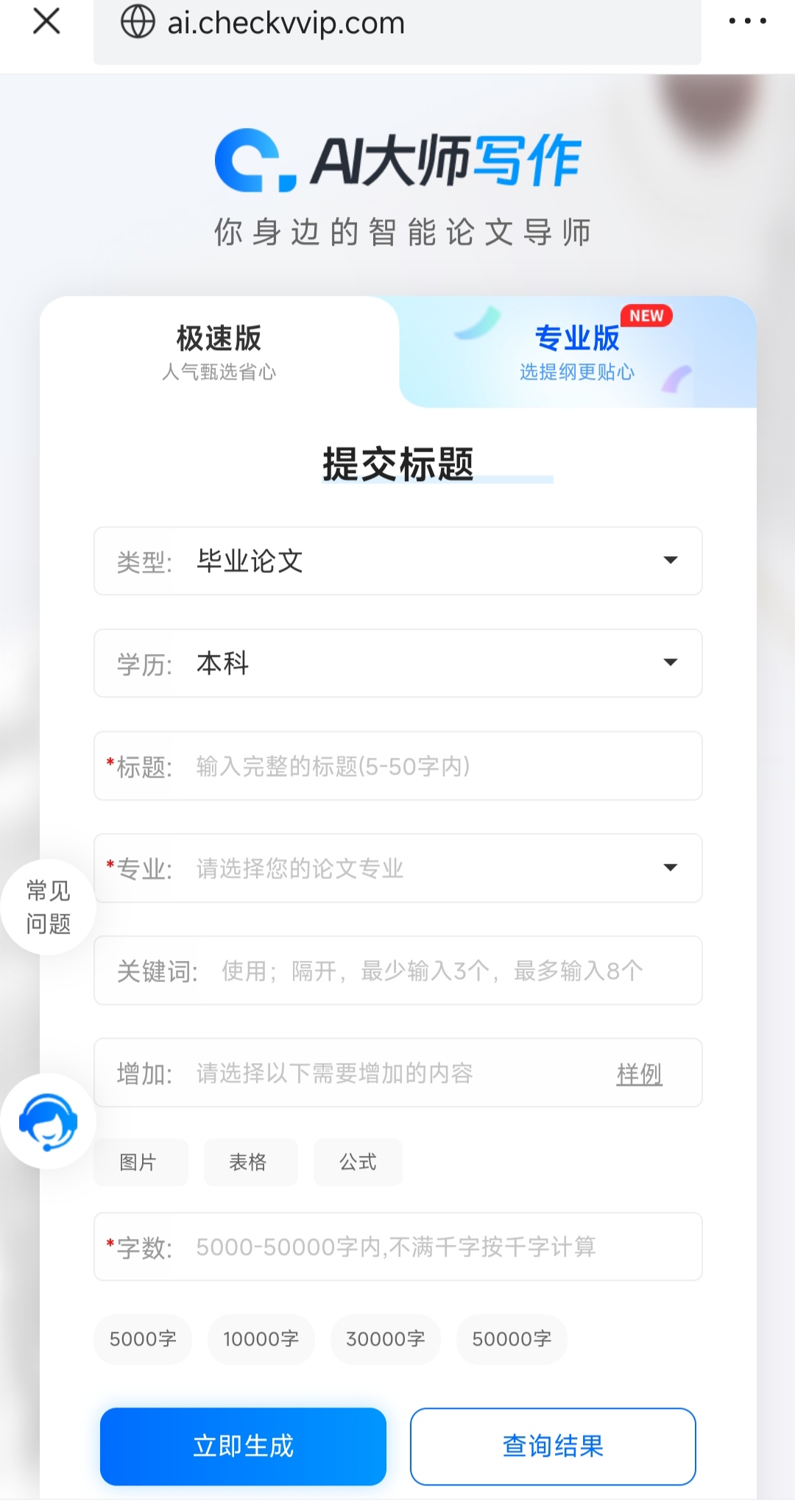Open the three-dot overflow menu
The image size is (795, 1512).
[x=747, y=22]
